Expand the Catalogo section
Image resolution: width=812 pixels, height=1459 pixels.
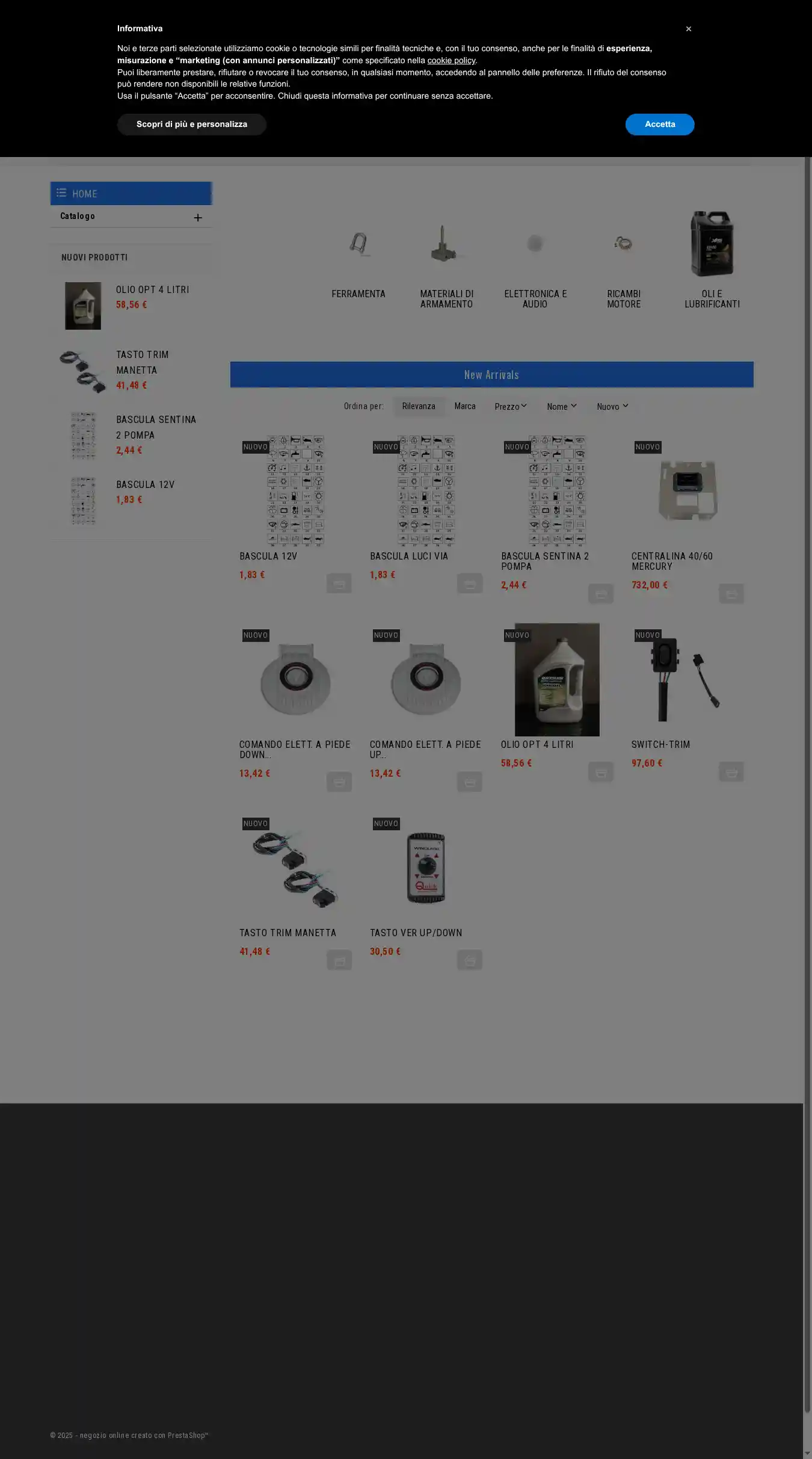point(198,218)
